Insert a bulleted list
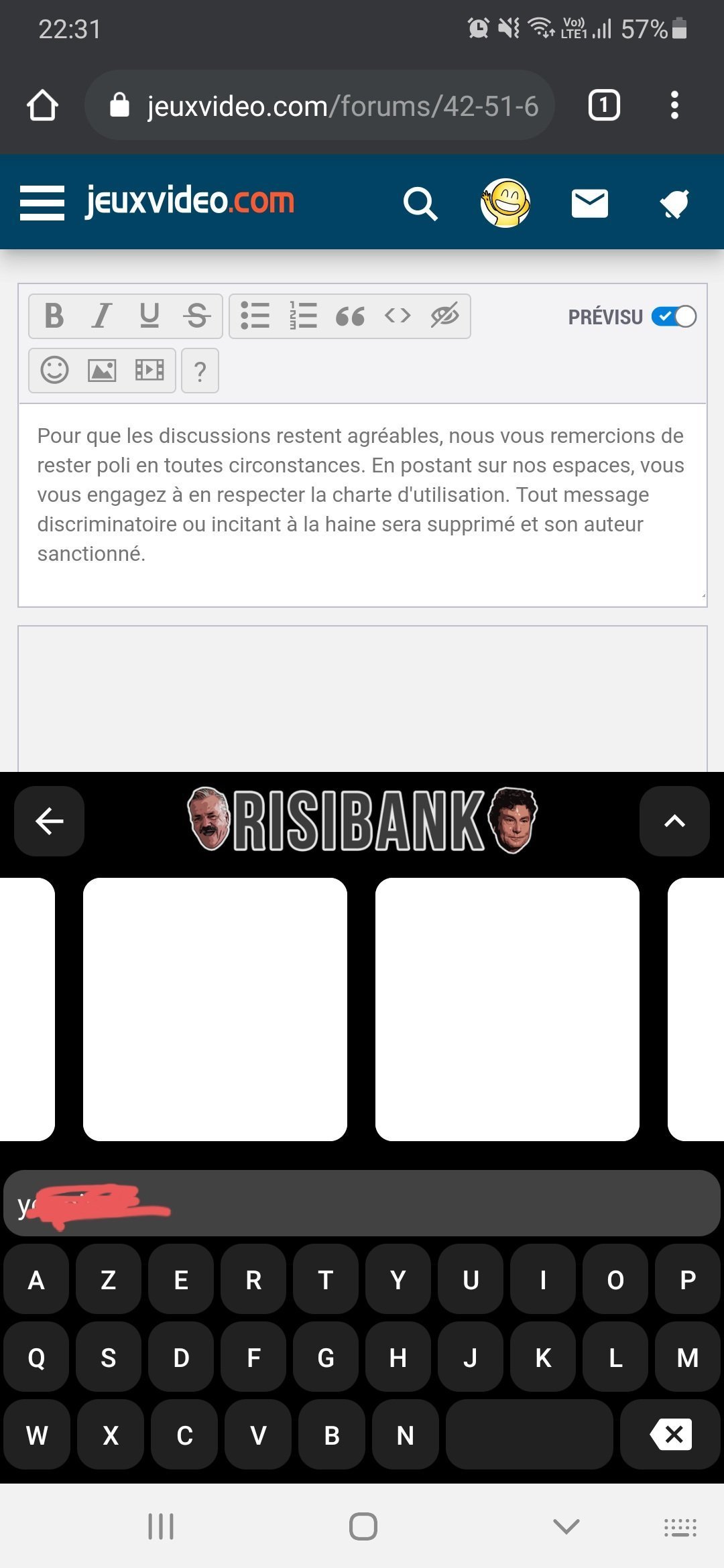Image resolution: width=724 pixels, height=1568 pixels. (255, 316)
